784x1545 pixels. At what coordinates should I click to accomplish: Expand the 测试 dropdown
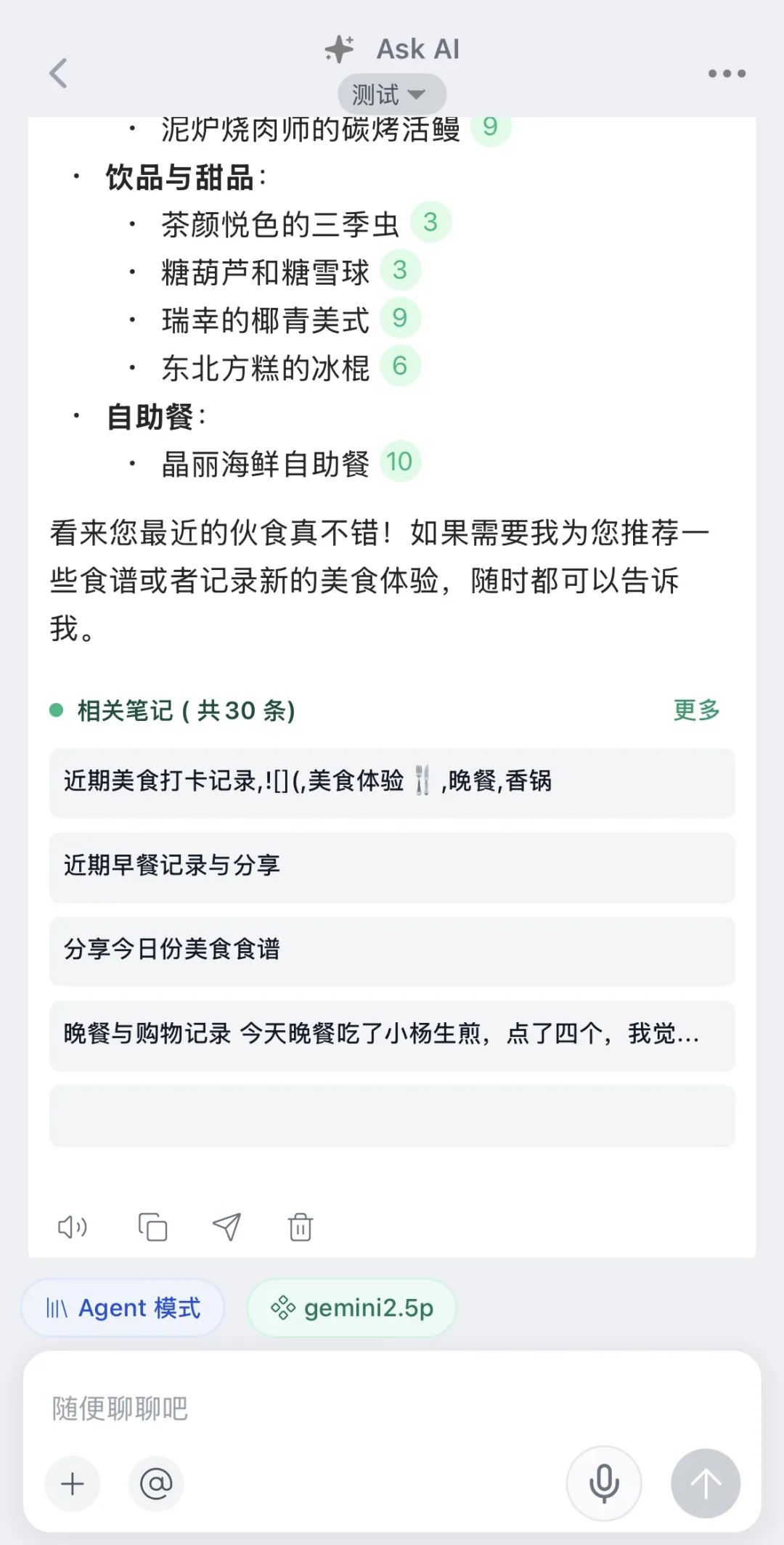coord(391,94)
